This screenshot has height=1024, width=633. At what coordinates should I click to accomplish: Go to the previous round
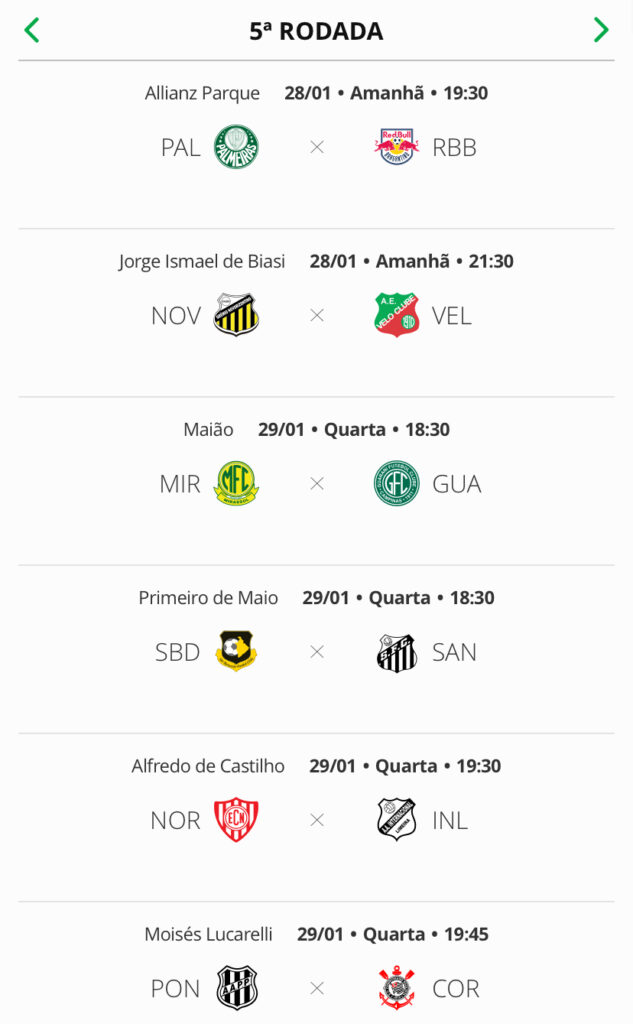point(32,30)
